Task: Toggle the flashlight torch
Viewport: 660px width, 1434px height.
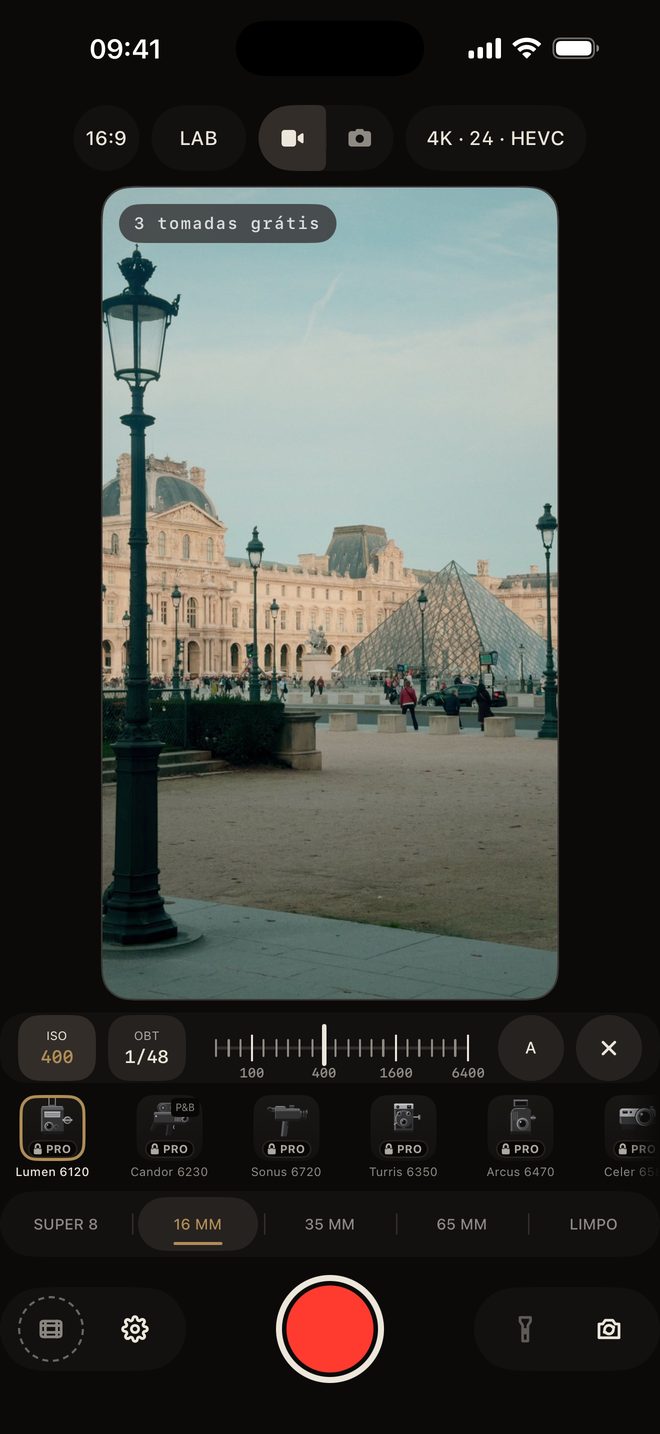Action: tap(524, 1329)
